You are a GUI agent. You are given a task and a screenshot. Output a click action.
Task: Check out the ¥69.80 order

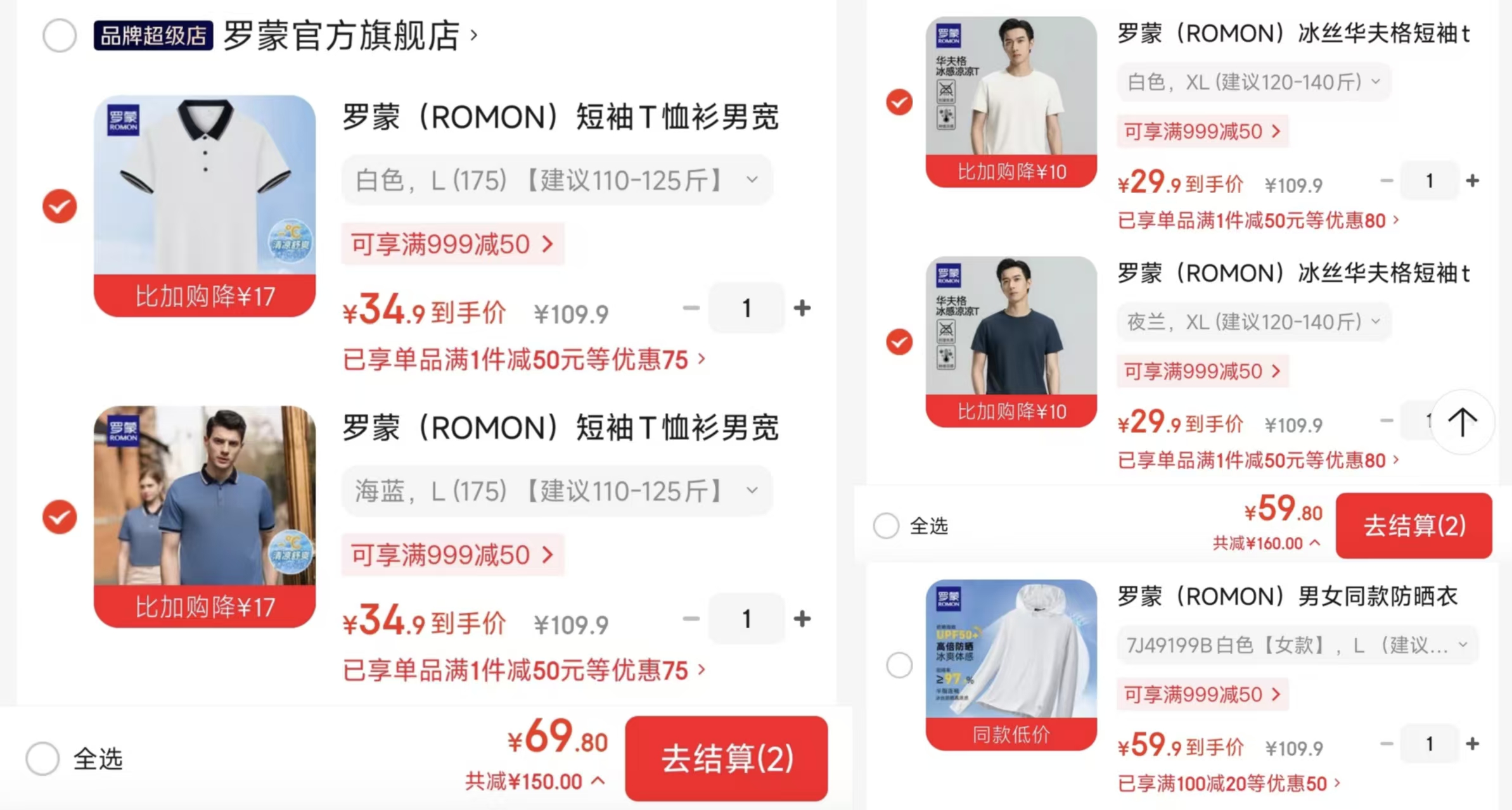point(726,758)
